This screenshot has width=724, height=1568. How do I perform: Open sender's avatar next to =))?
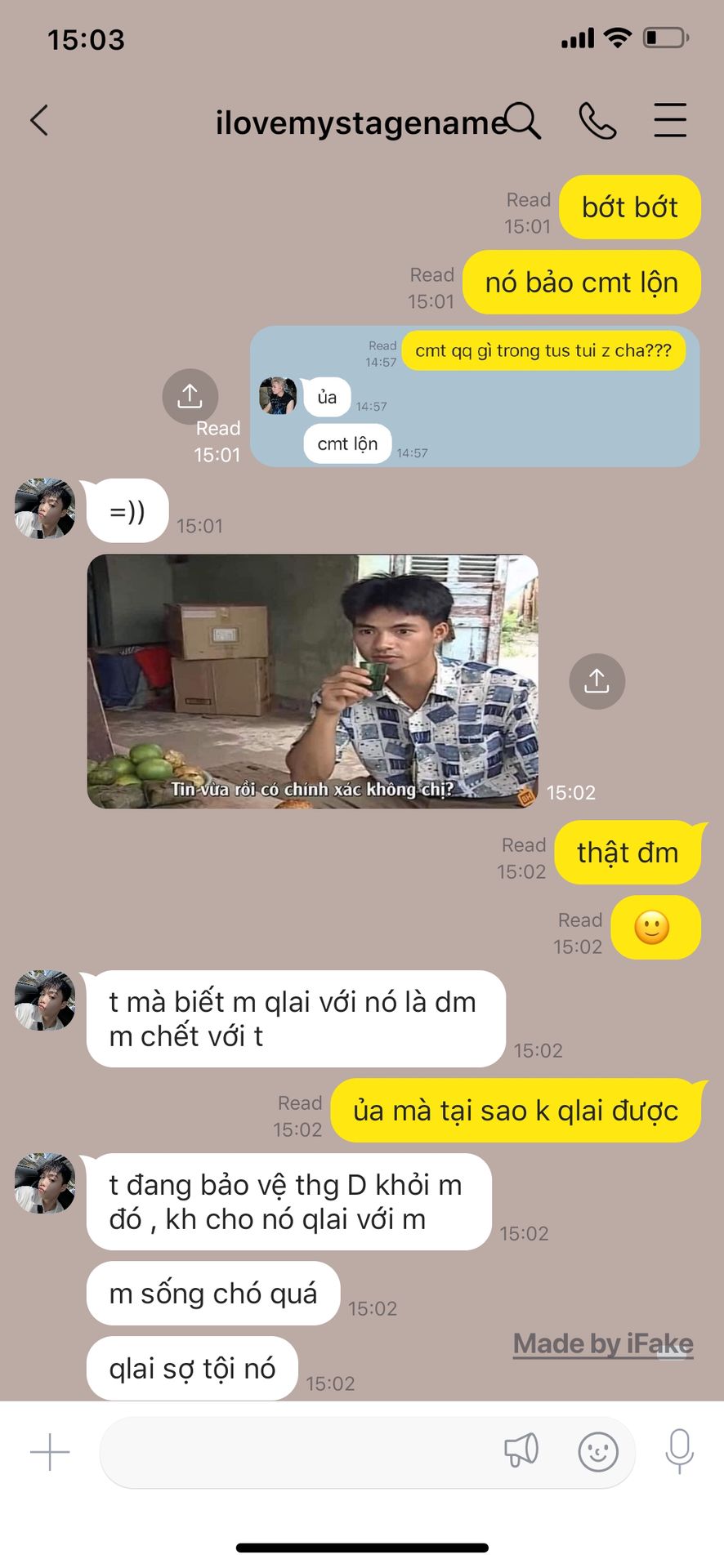[45, 509]
